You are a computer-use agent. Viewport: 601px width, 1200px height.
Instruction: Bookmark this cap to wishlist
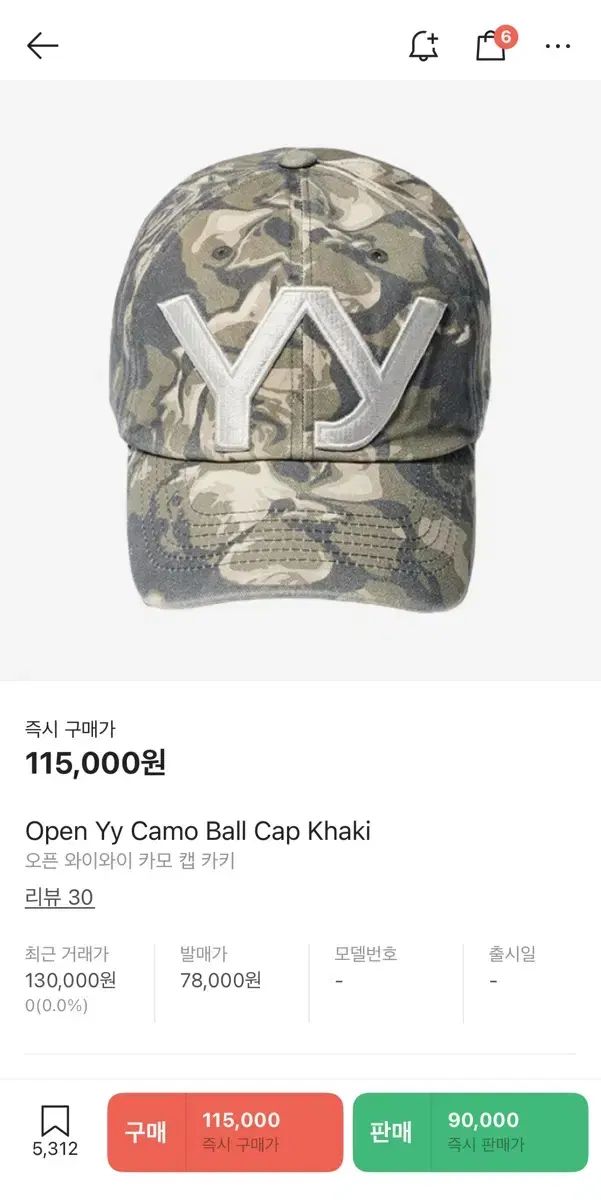point(55,1131)
